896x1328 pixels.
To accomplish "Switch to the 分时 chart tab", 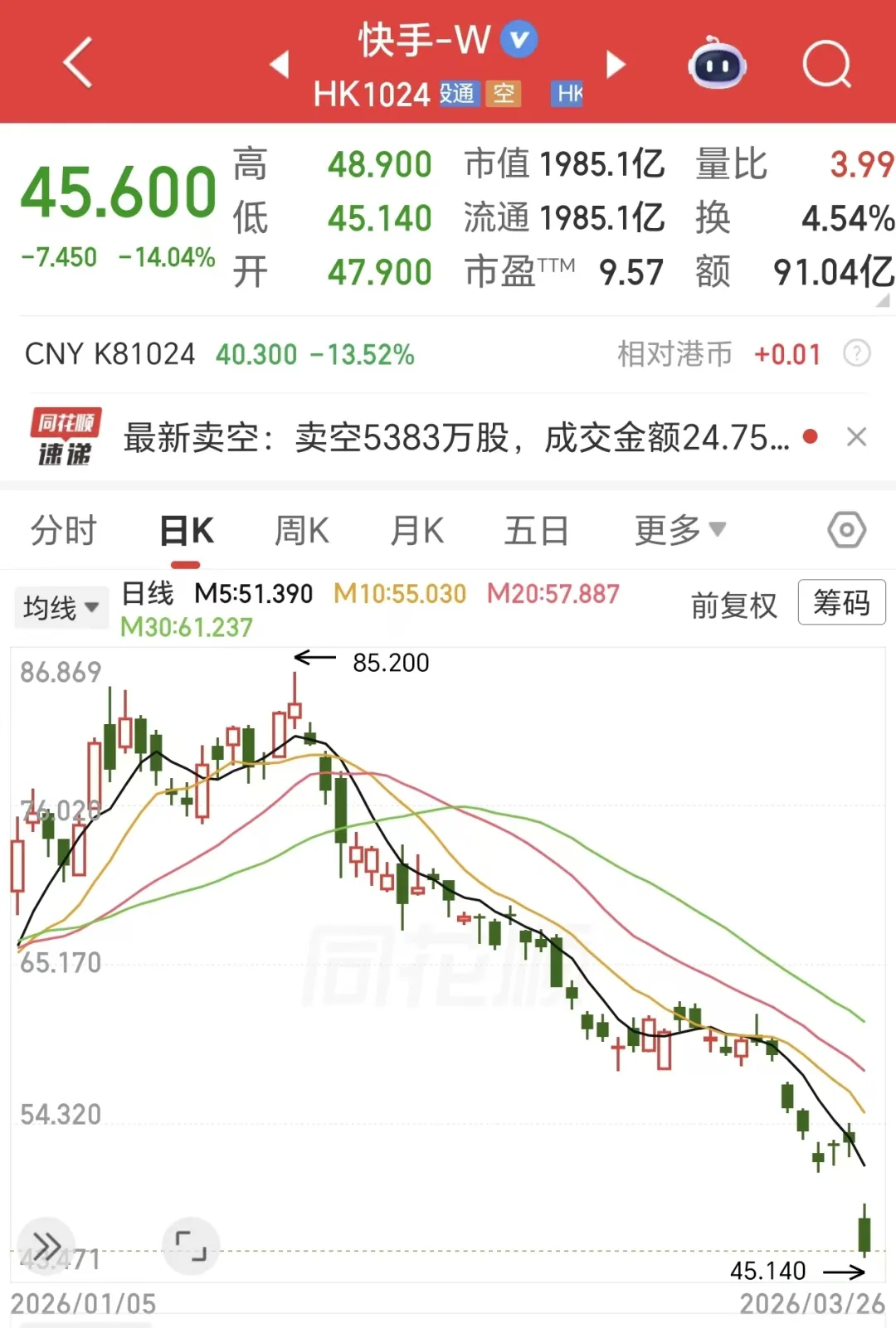I will click(x=64, y=531).
